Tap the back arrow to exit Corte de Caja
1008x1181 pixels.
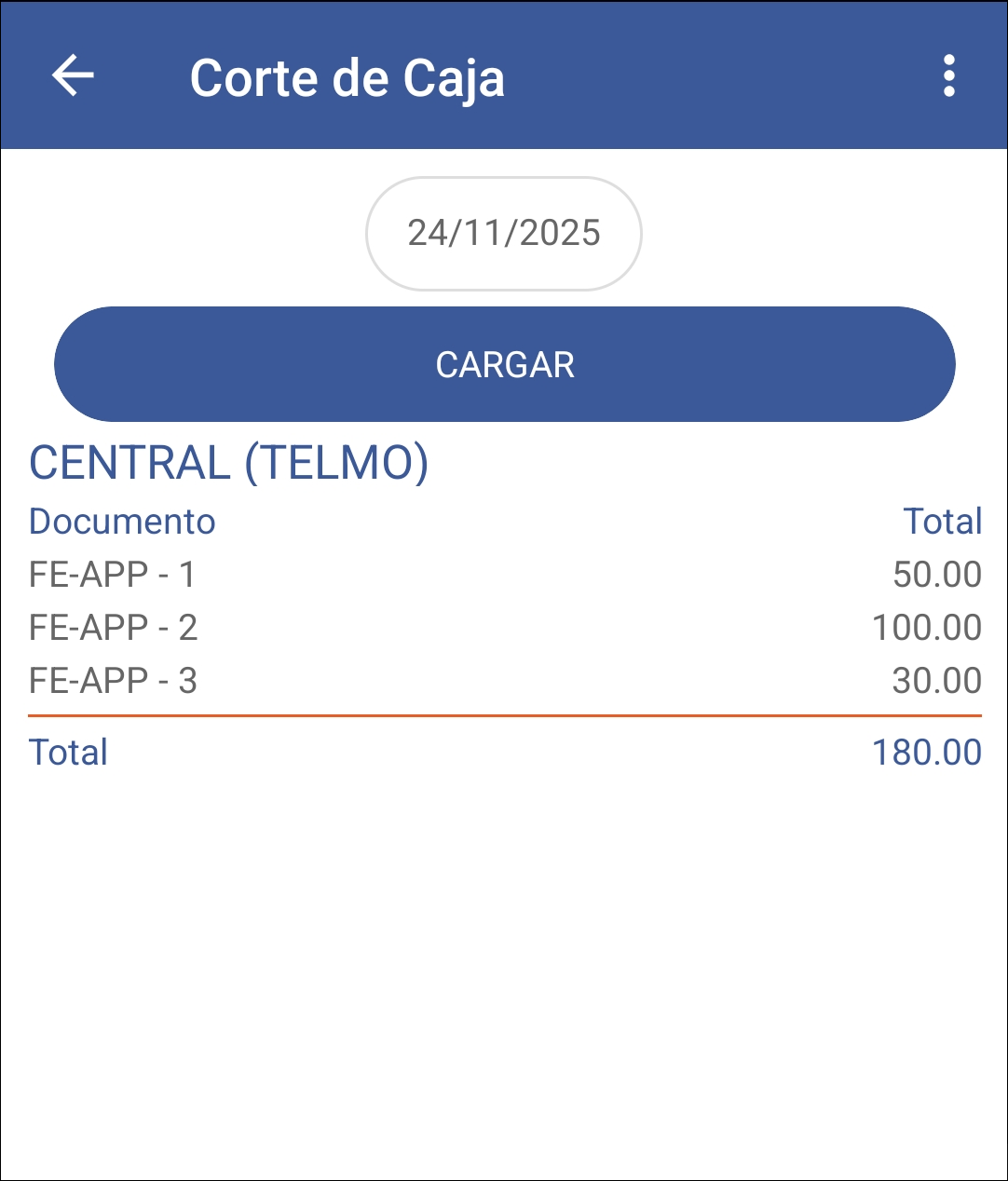click(x=73, y=77)
